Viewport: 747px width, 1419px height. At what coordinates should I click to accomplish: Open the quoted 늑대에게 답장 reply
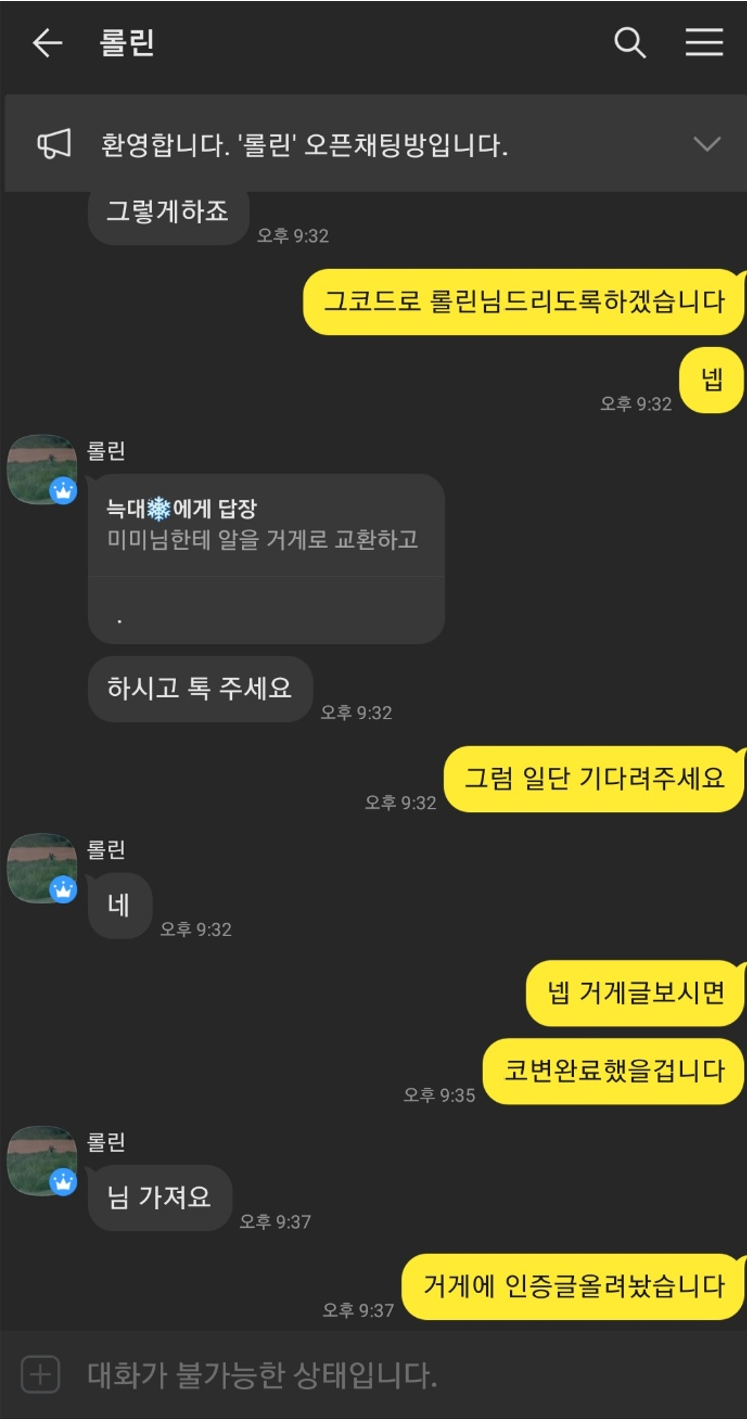tap(265, 525)
